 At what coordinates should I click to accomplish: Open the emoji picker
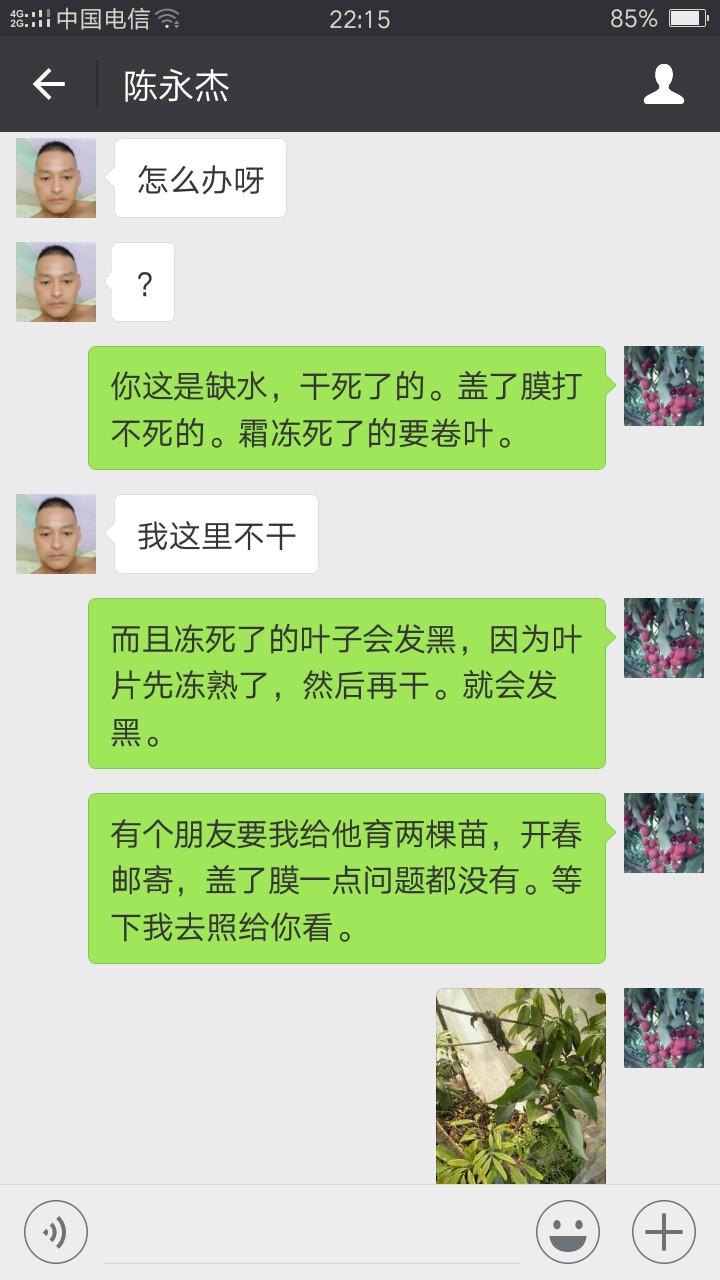click(568, 1232)
